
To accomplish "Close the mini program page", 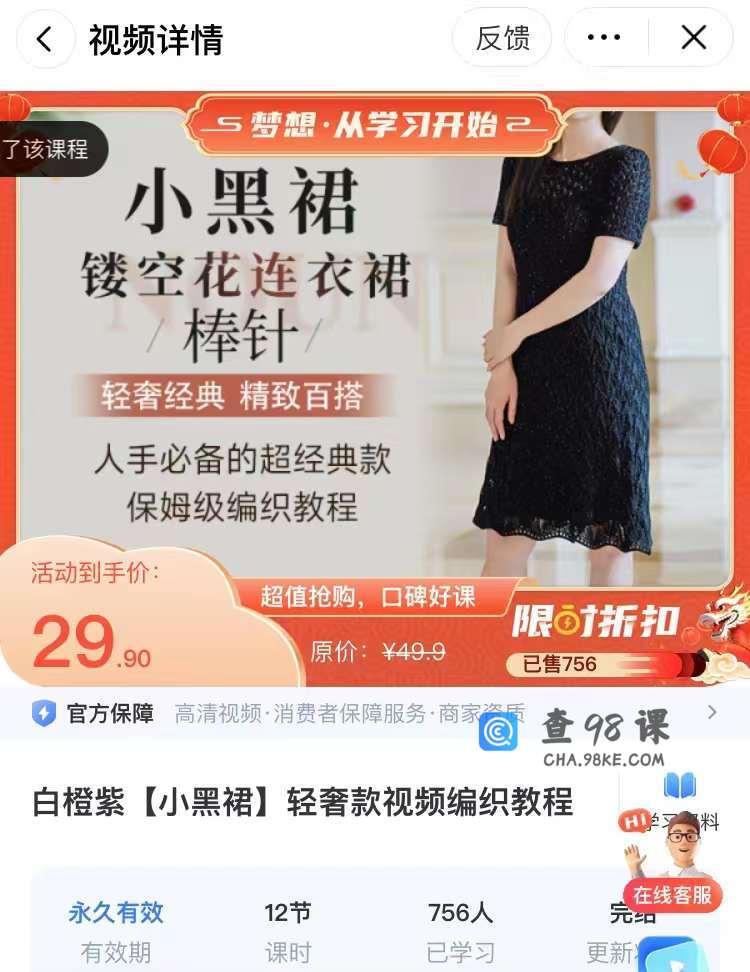I will [x=693, y=39].
